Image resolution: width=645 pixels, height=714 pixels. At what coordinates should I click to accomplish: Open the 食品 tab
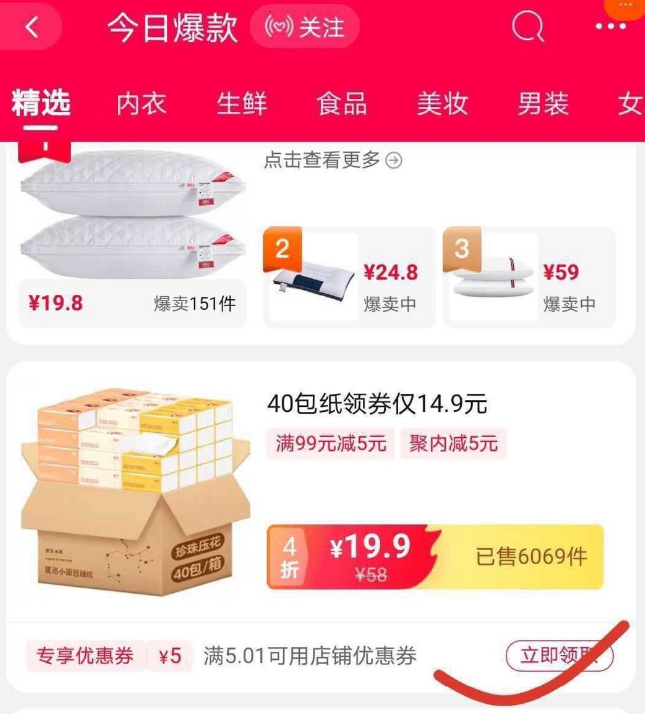coord(342,103)
